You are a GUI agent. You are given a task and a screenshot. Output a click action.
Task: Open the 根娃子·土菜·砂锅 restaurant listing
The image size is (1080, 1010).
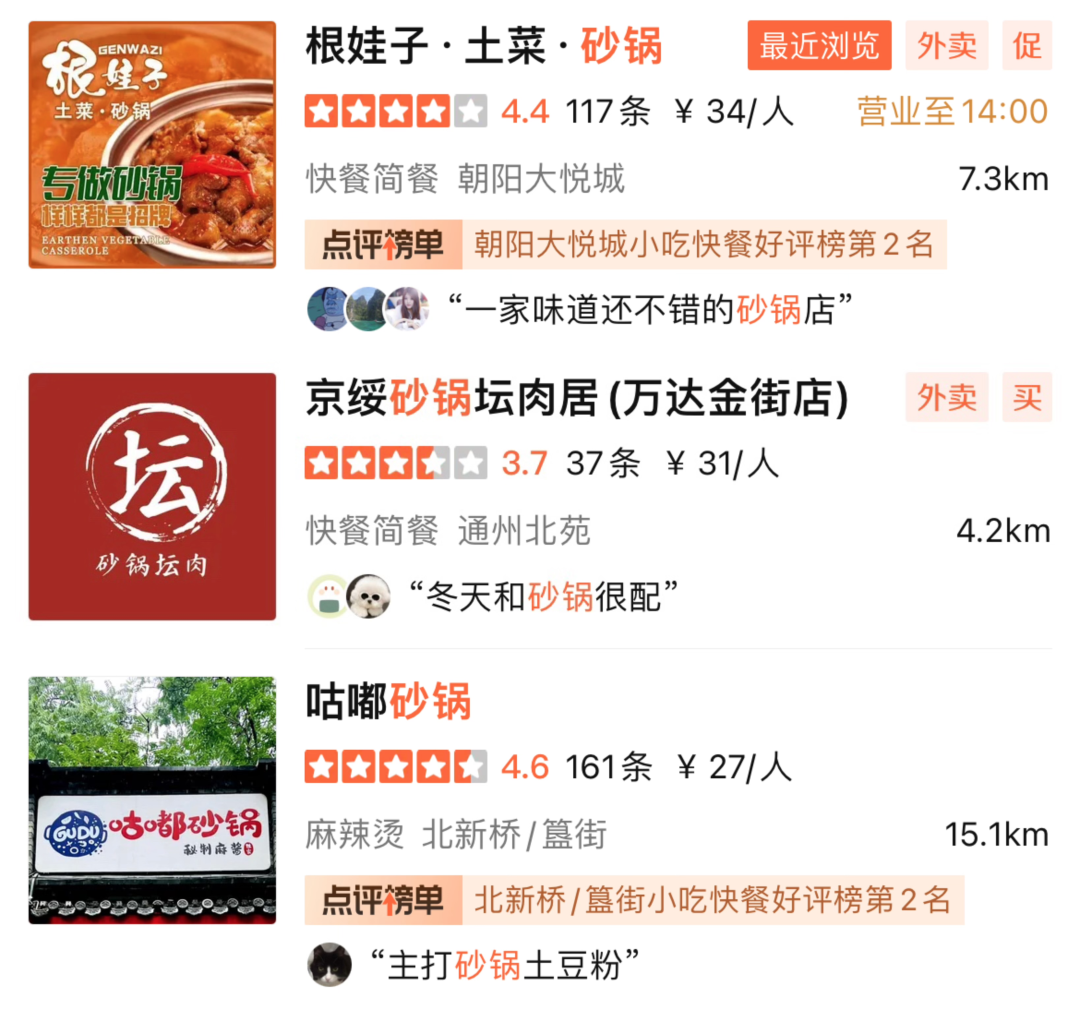pyautogui.click(x=484, y=47)
